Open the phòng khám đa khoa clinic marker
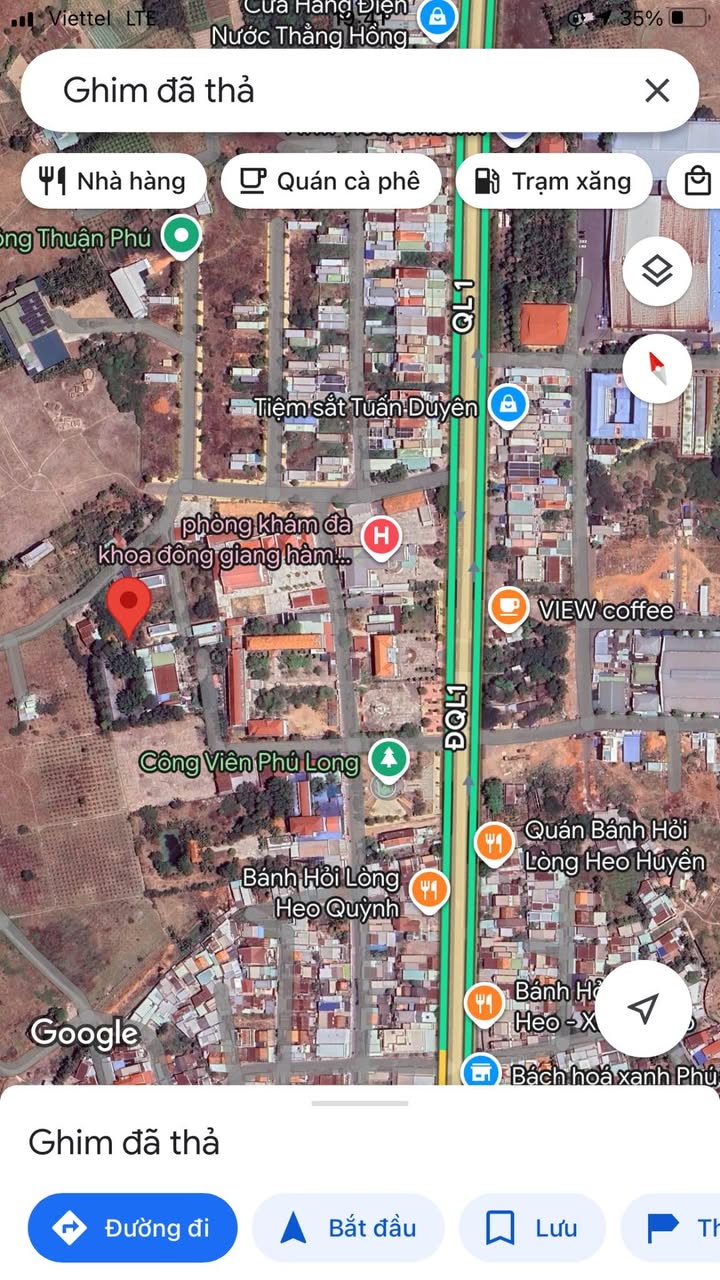The width and height of the screenshot is (720, 1280). pyautogui.click(x=381, y=538)
